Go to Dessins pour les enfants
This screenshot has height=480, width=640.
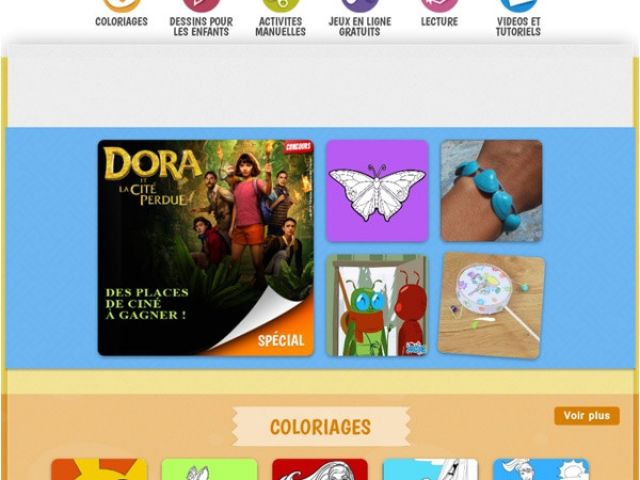coord(201,24)
